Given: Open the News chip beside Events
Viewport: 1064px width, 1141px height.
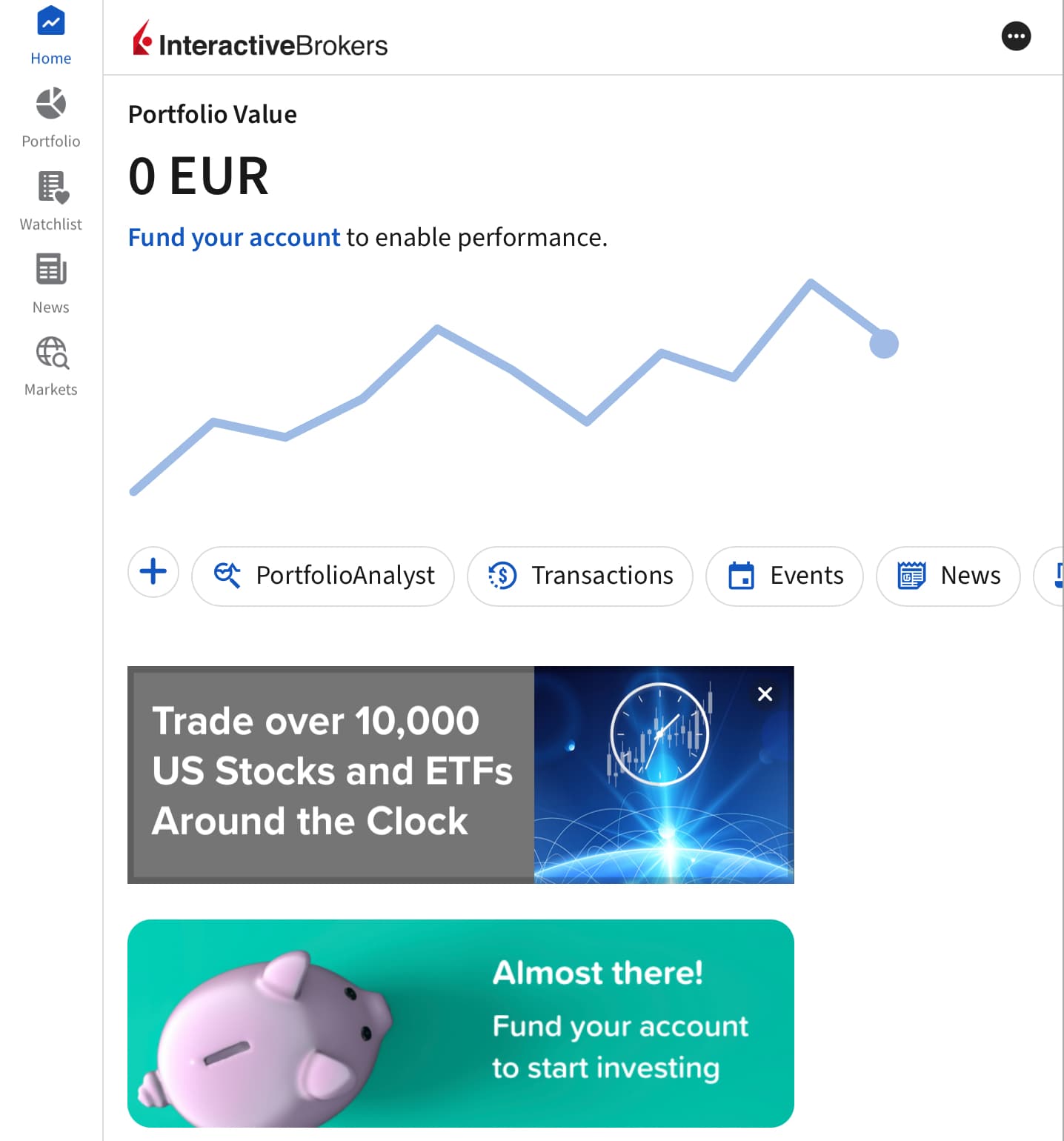Looking at the screenshot, I should click(948, 576).
